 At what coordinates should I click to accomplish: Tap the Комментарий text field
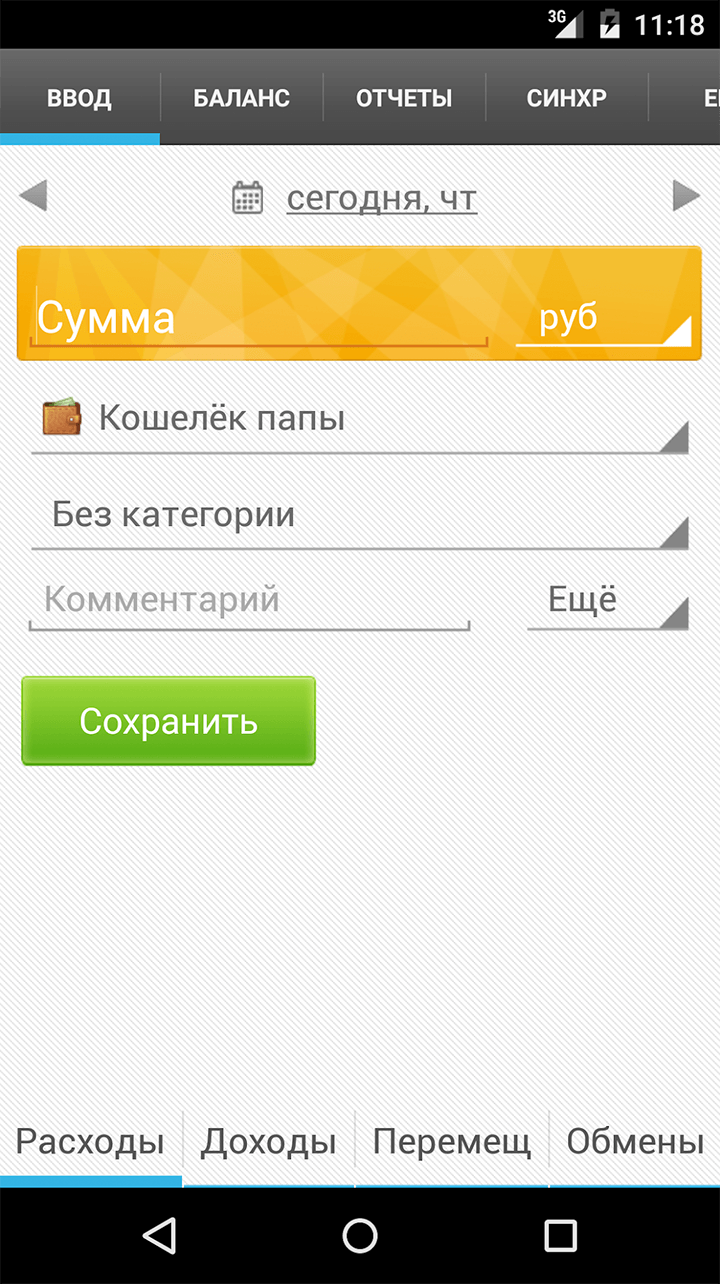pos(250,601)
